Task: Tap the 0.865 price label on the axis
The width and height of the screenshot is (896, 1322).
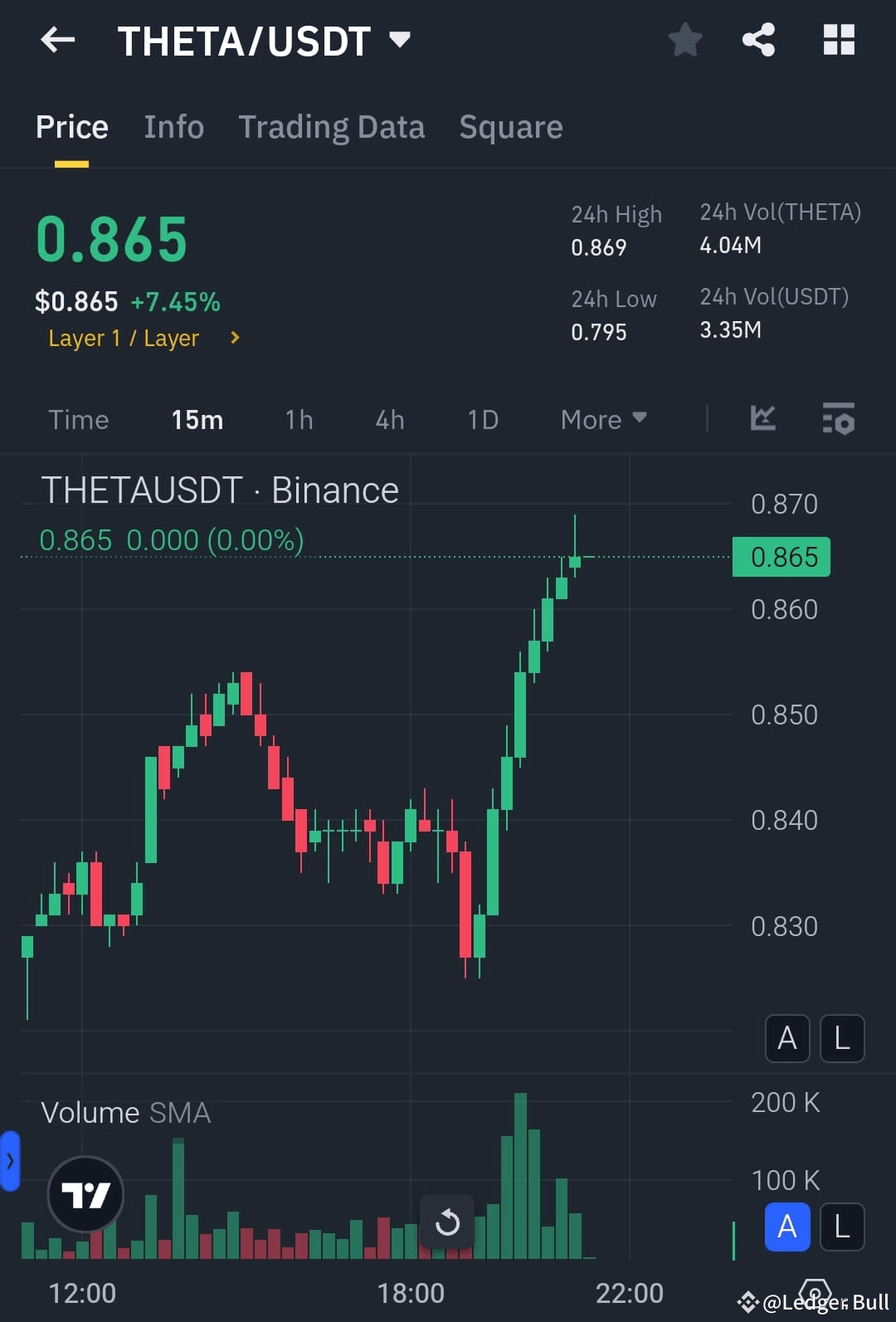Action: pos(781,557)
